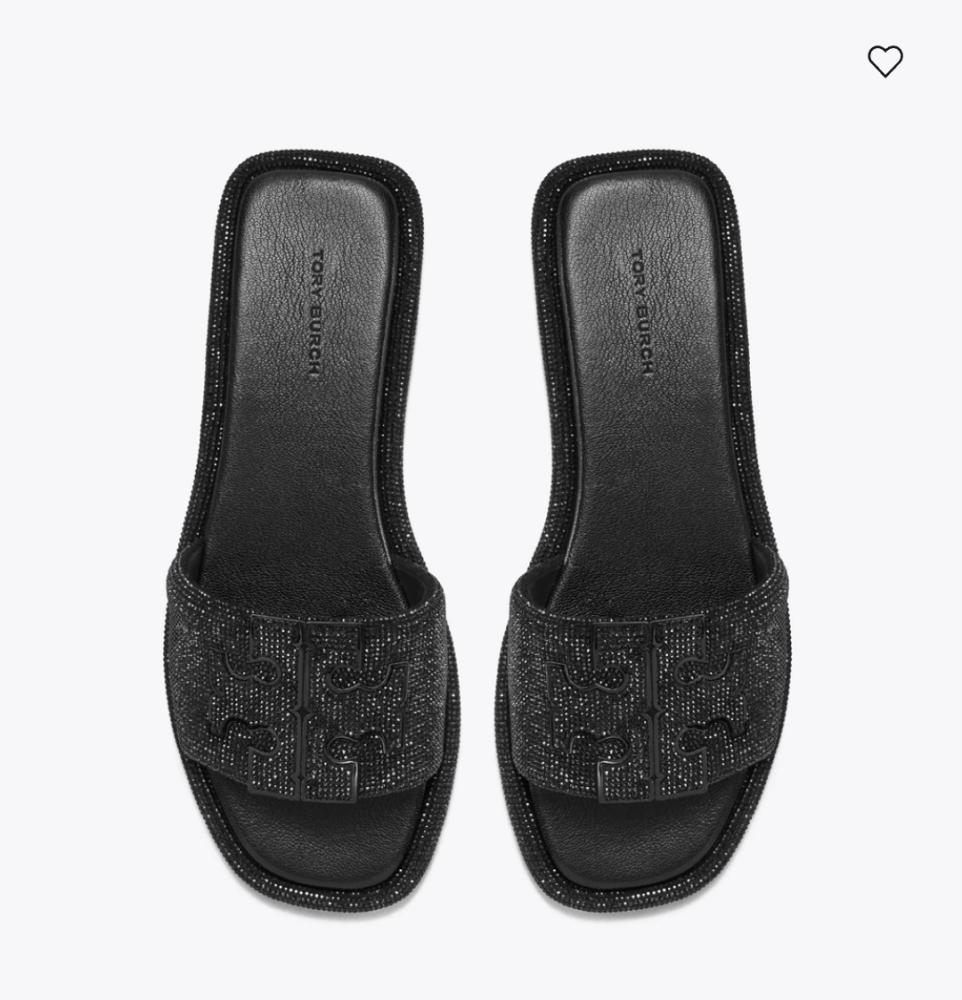962x1000 pixels.
Task: Add the sandals to your wishlist
Action: (x=885, y=61)
